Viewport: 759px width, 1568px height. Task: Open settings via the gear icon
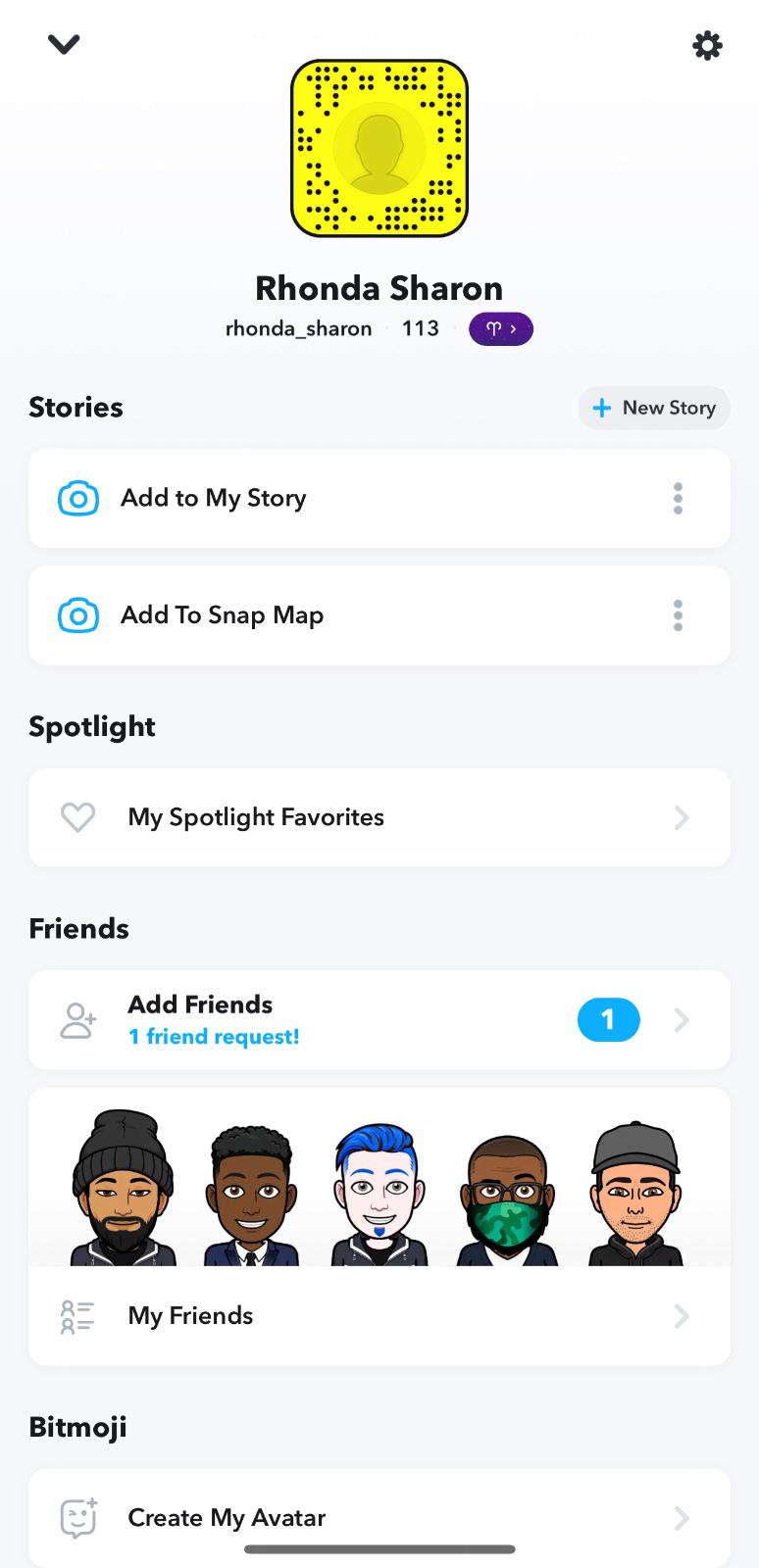click(x=707, y=45)
